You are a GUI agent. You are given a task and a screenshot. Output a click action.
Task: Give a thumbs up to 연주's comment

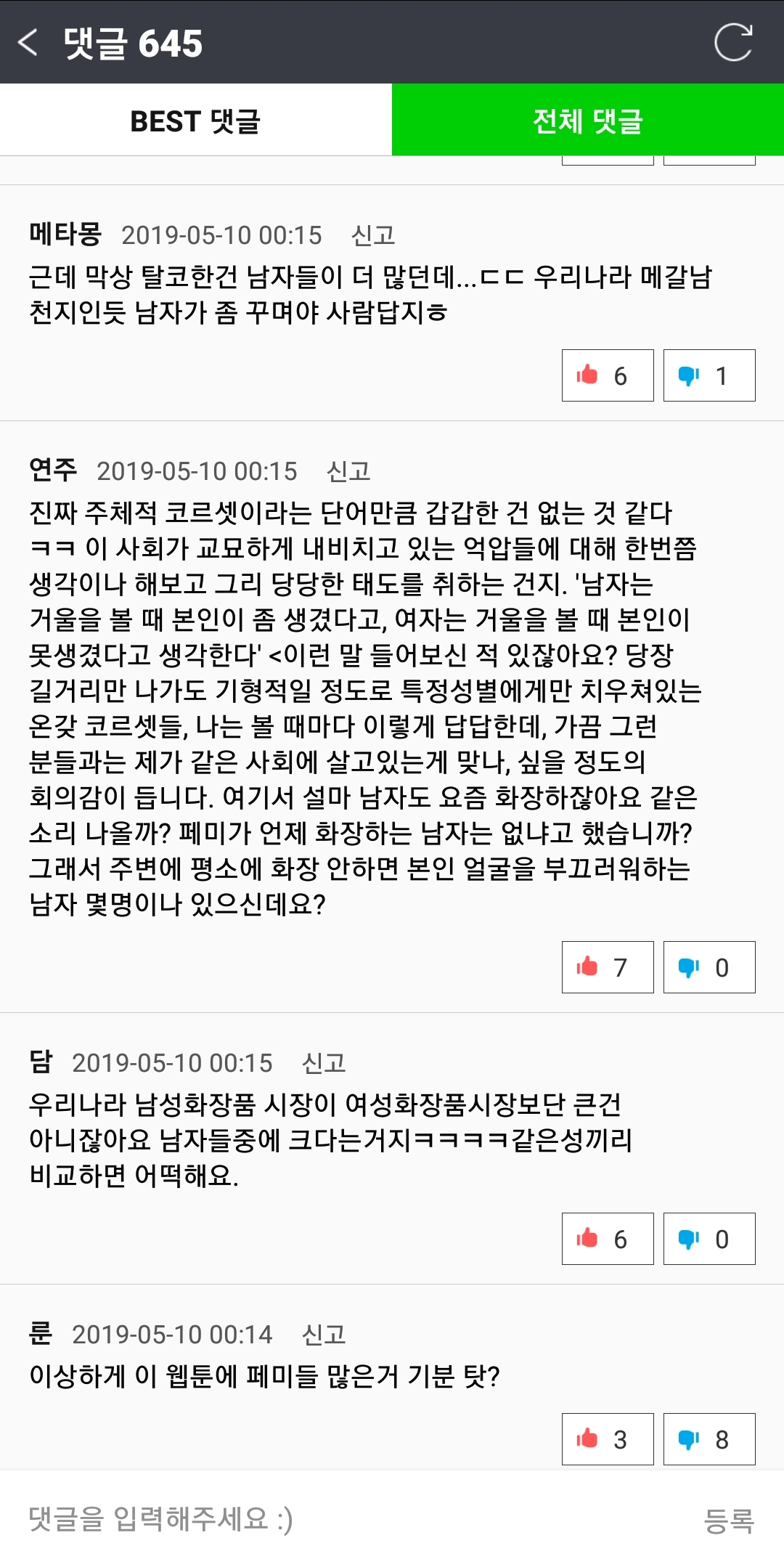click(x=608, y=966)
